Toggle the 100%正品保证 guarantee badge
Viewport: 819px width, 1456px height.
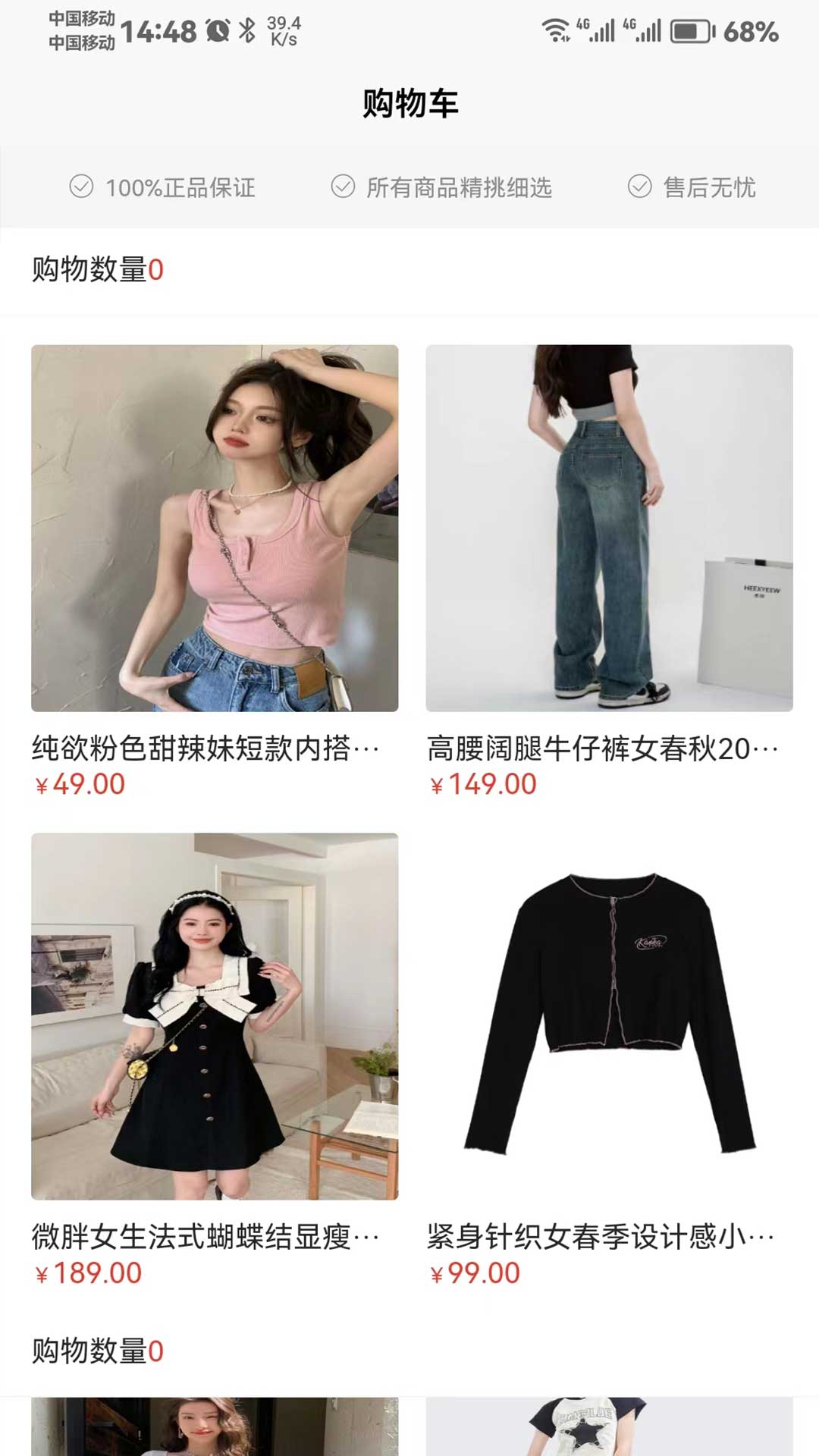(x=168, y=187)
